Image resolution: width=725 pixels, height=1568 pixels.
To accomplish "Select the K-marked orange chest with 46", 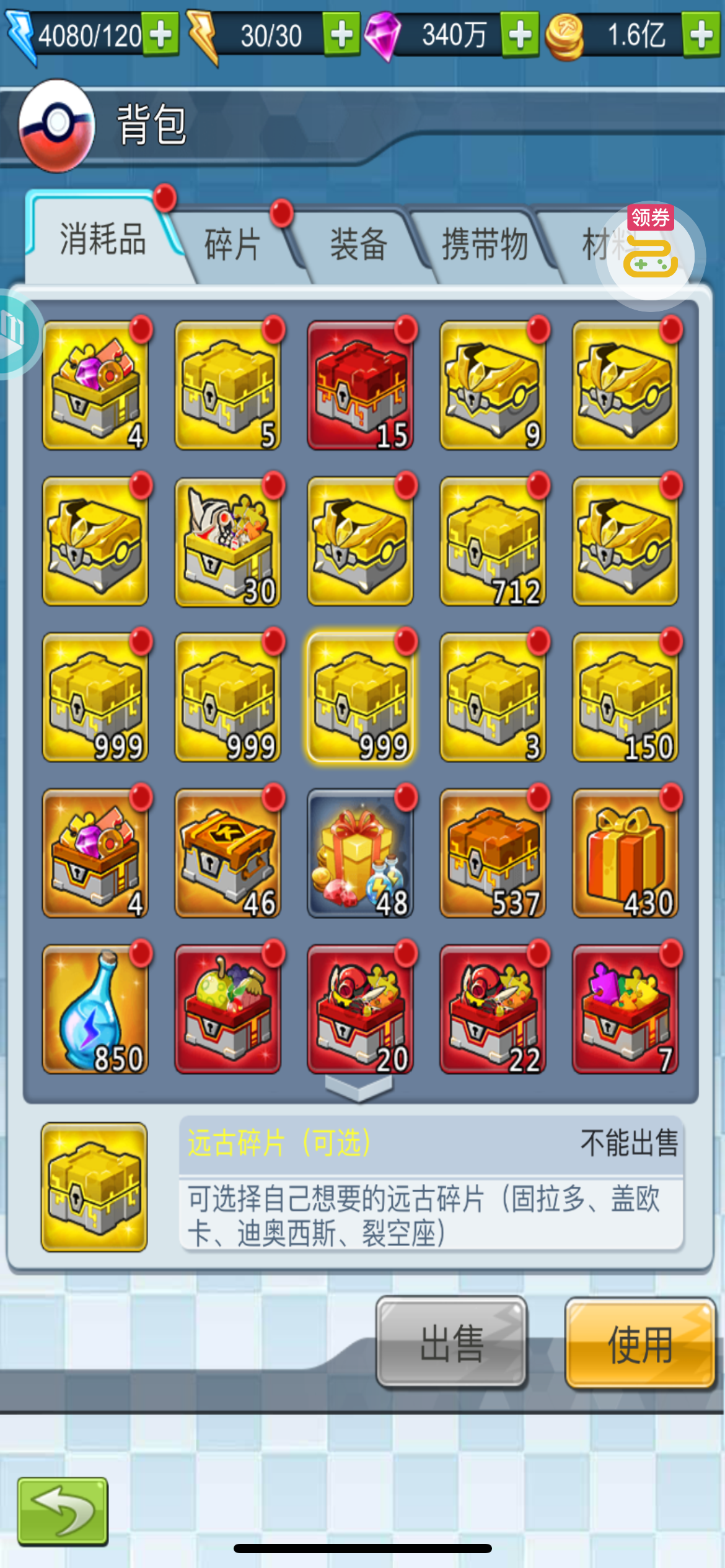I will (x=227, y=853).
